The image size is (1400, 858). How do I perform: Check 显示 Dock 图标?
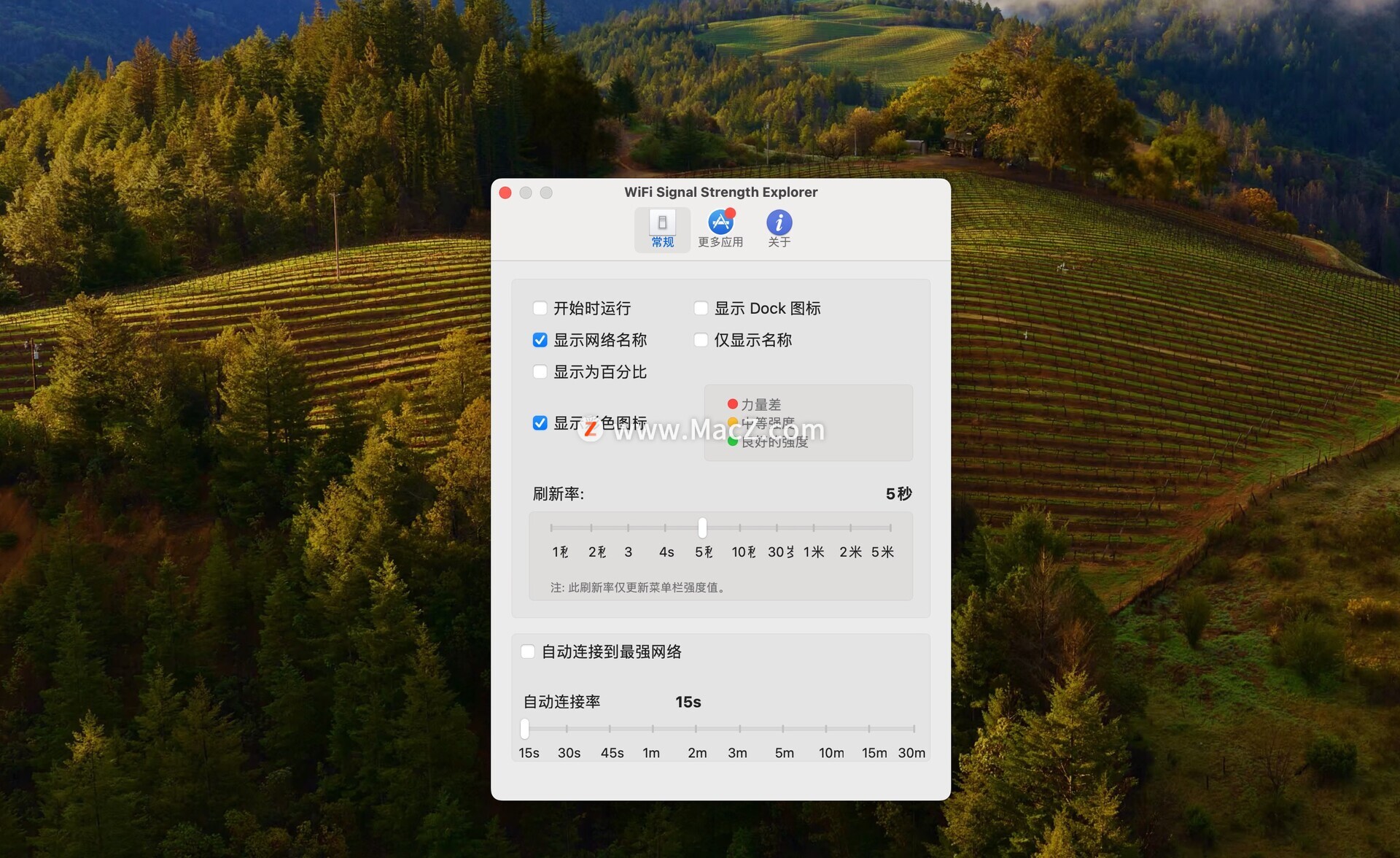tap(701, 309)
